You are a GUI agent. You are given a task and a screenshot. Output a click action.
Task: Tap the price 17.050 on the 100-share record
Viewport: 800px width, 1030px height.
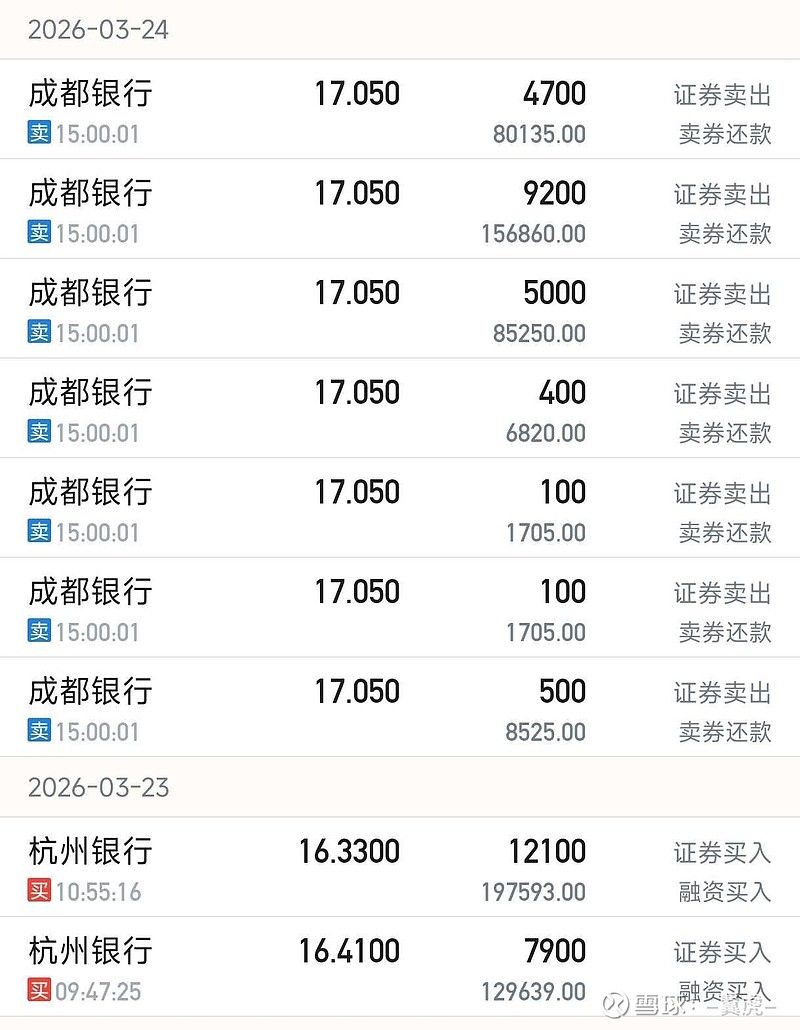[x=357, y=492]
